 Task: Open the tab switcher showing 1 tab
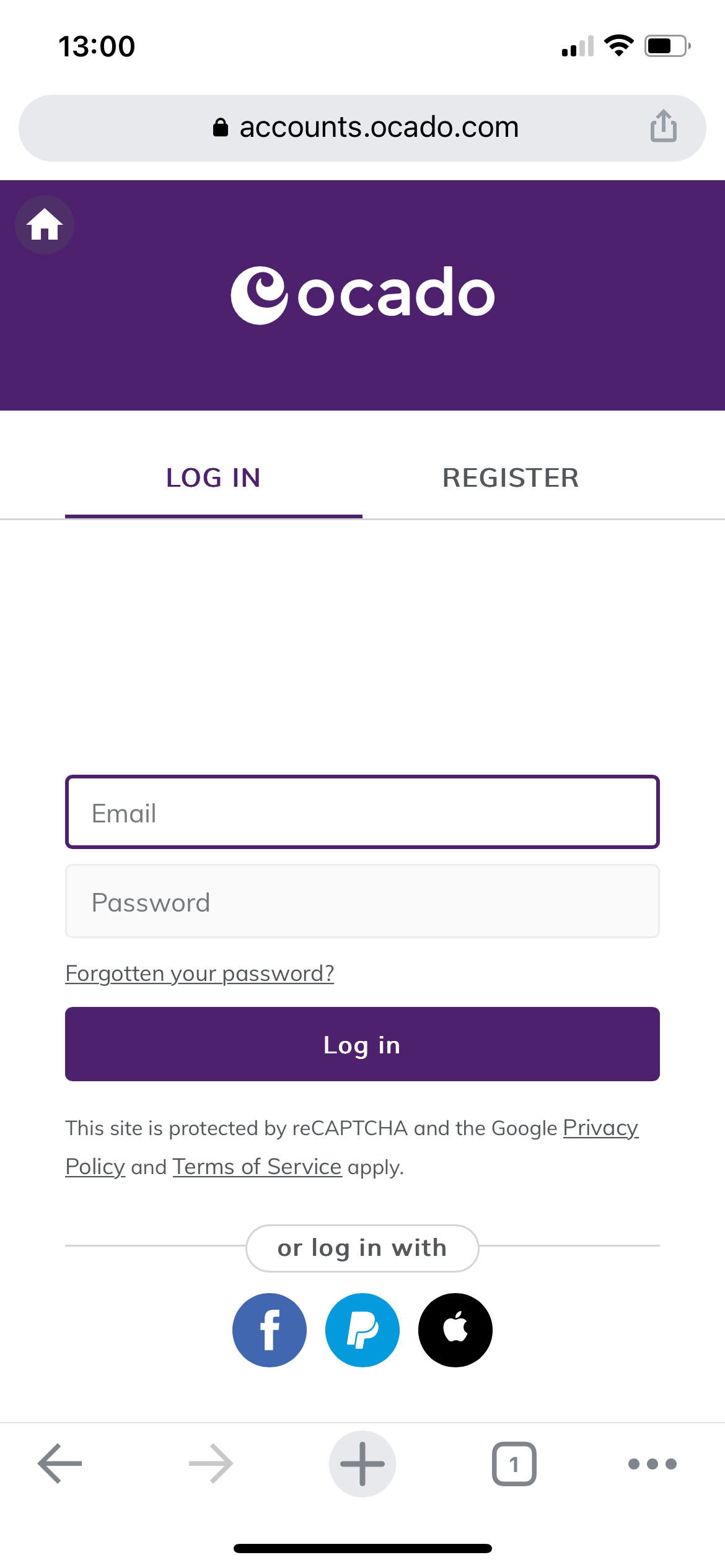(x=514, y=1464)
